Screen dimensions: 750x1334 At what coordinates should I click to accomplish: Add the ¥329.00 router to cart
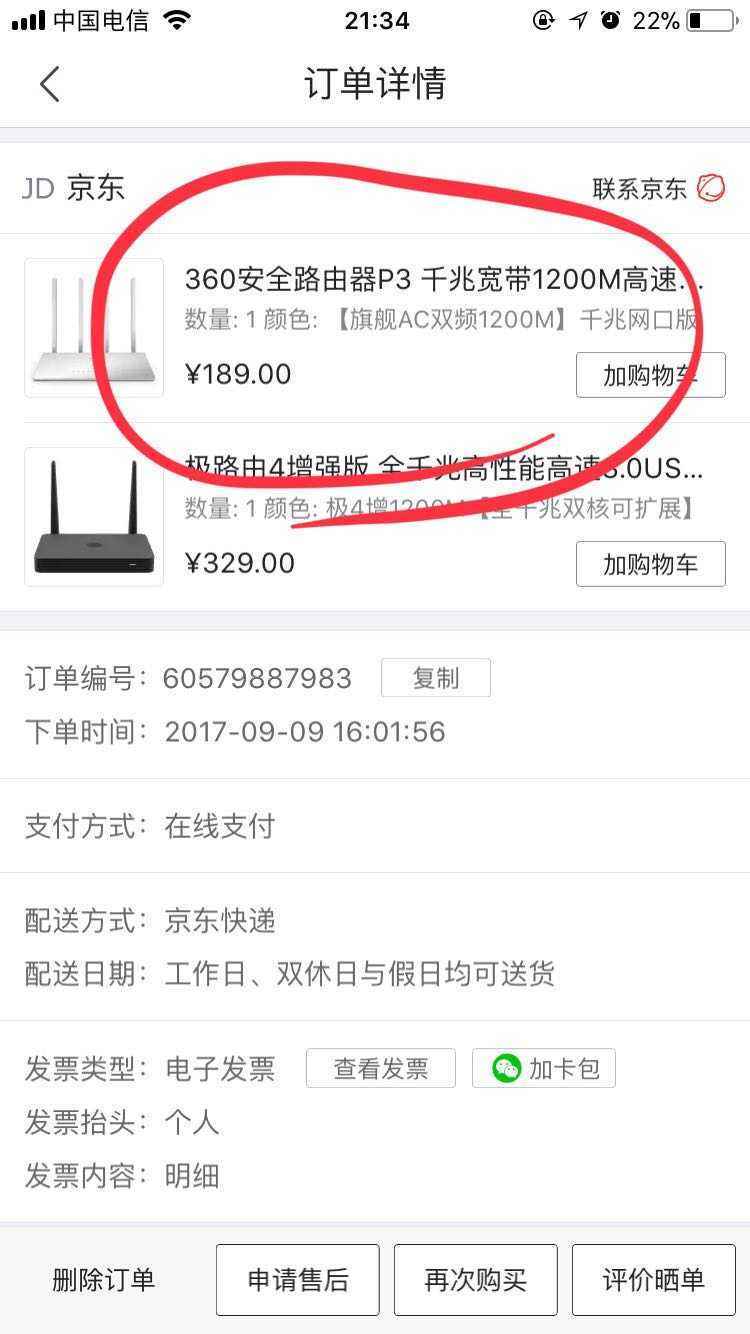(x=650, y=564)
